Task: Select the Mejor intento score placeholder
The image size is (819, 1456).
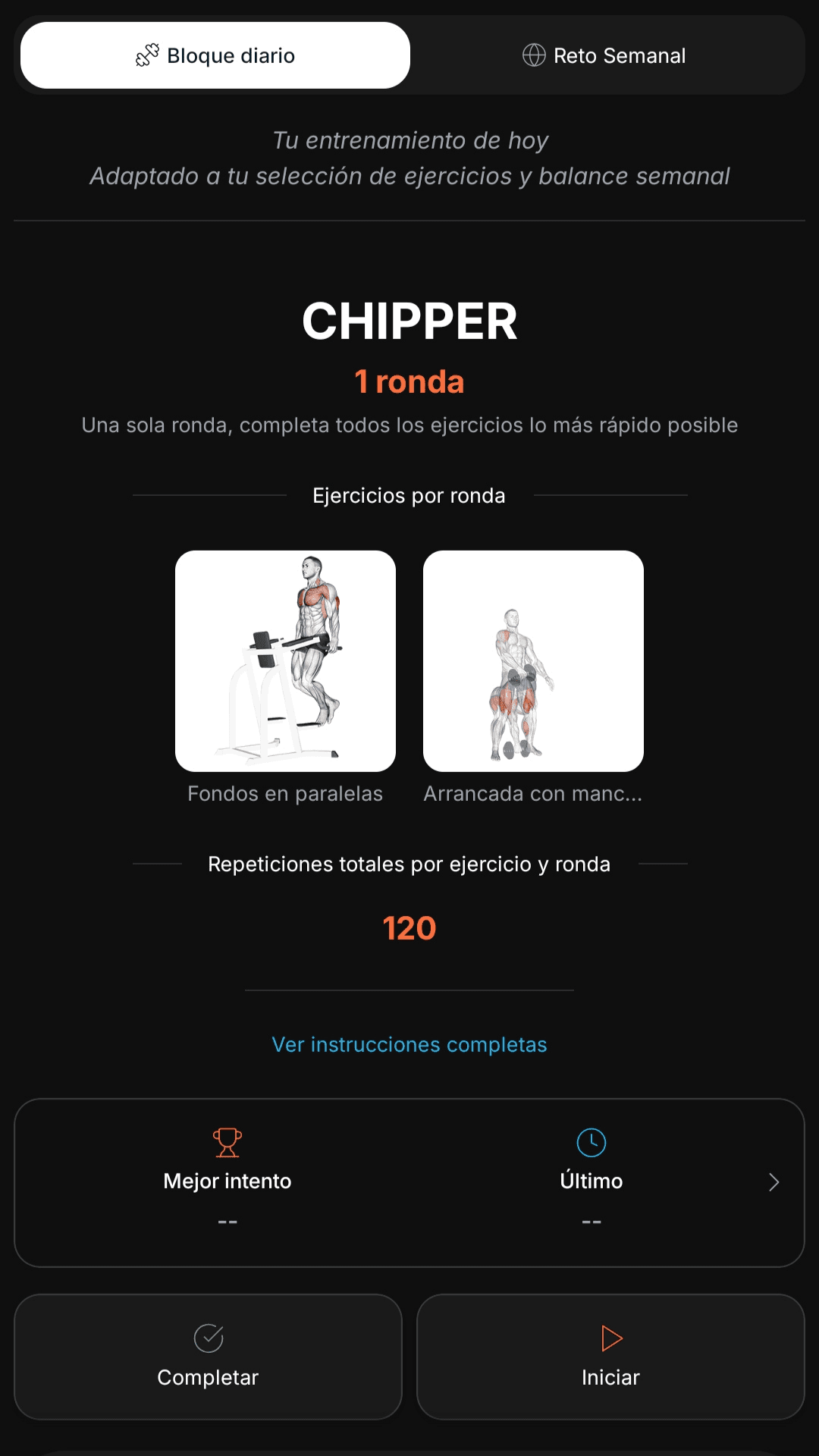Action: (227, 1221)
